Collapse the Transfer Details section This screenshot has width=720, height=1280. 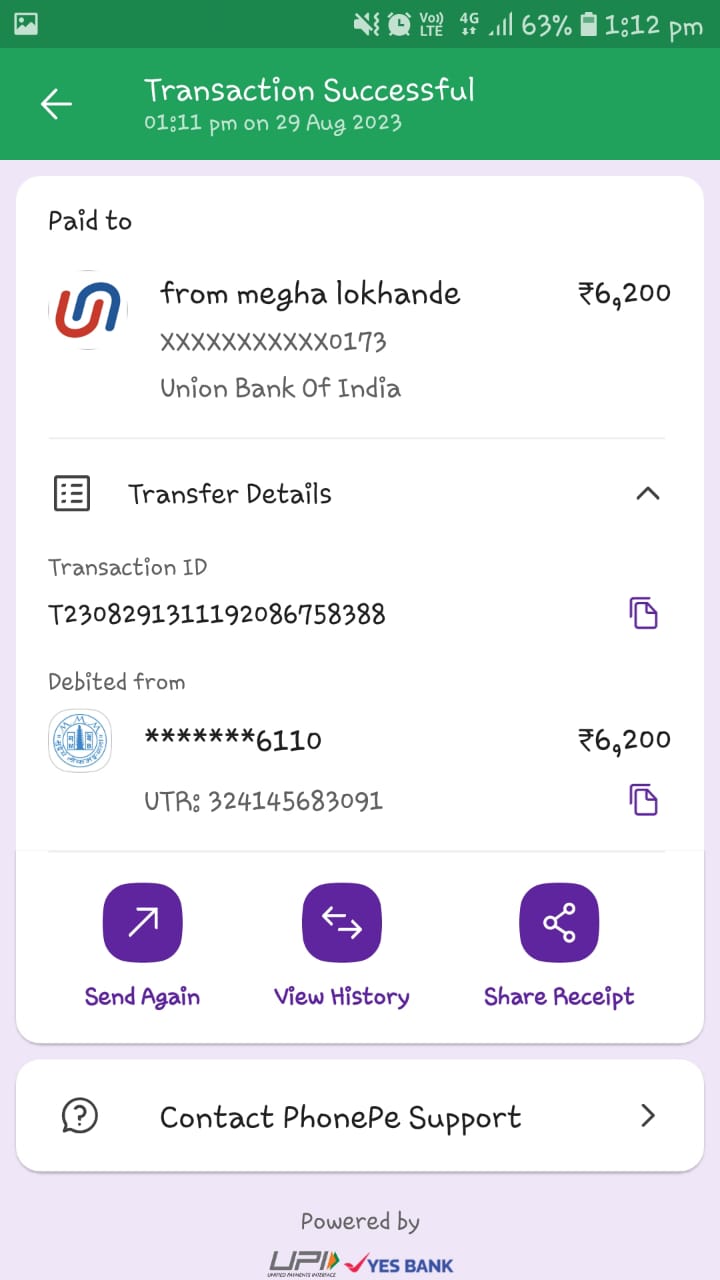point(648,493)
